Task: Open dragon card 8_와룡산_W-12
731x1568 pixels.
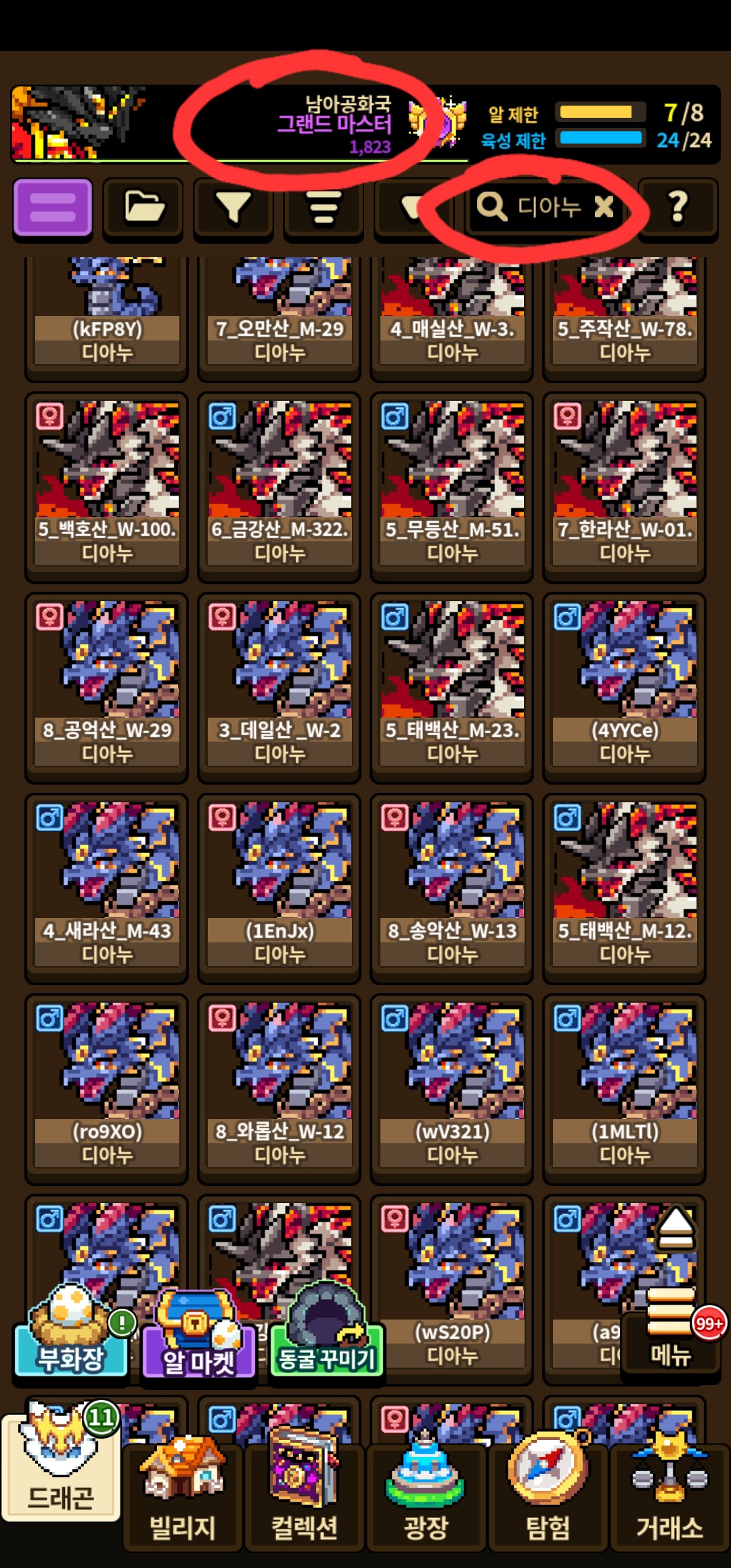Action: click(279, 1087)
